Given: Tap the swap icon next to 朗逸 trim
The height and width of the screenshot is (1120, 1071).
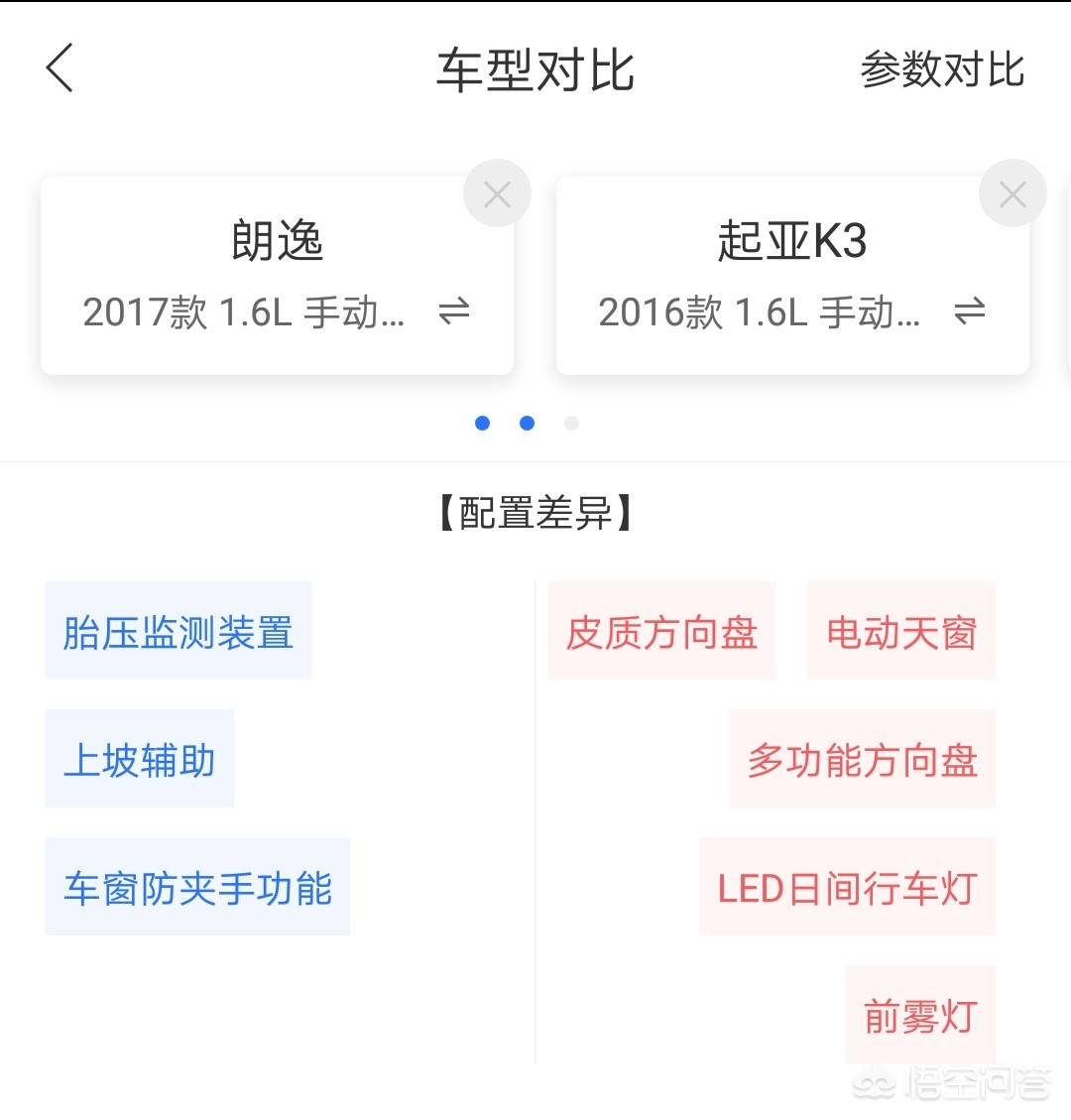Looking at the screenshot, I should 454,312.
